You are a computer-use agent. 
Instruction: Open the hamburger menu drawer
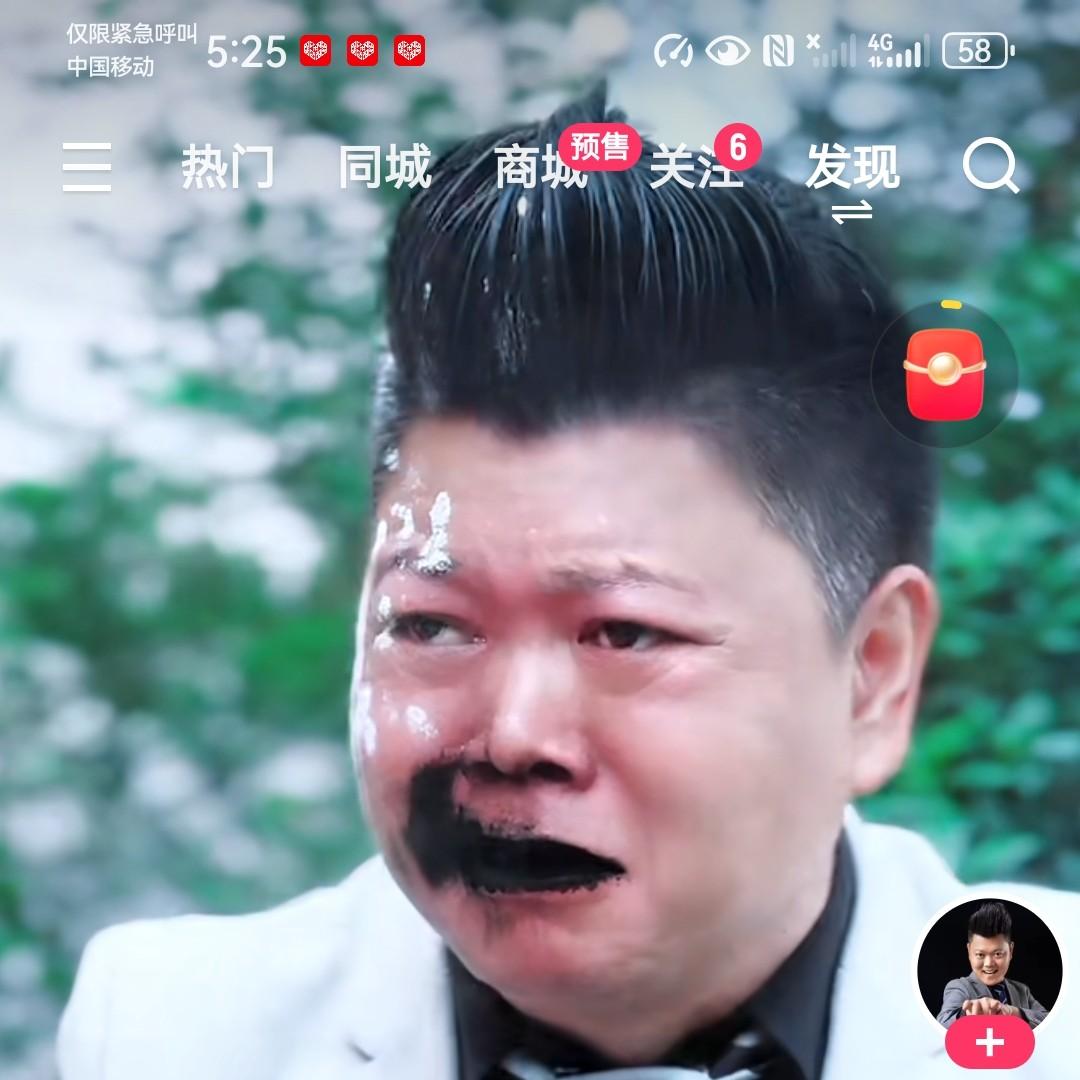click(x=87, y=167)
